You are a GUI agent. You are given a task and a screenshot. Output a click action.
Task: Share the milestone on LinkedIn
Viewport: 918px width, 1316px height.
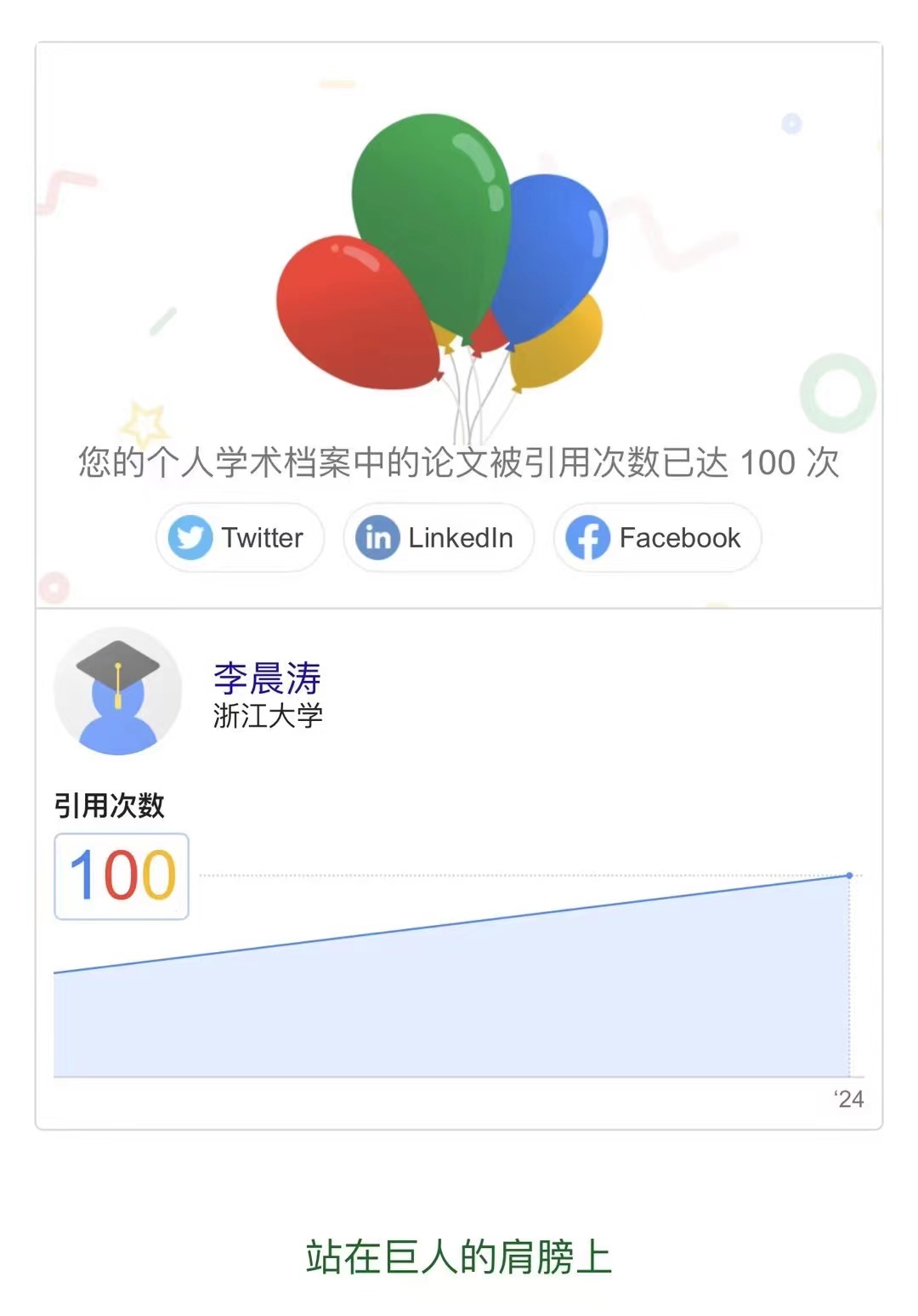(x=439, y=538)
